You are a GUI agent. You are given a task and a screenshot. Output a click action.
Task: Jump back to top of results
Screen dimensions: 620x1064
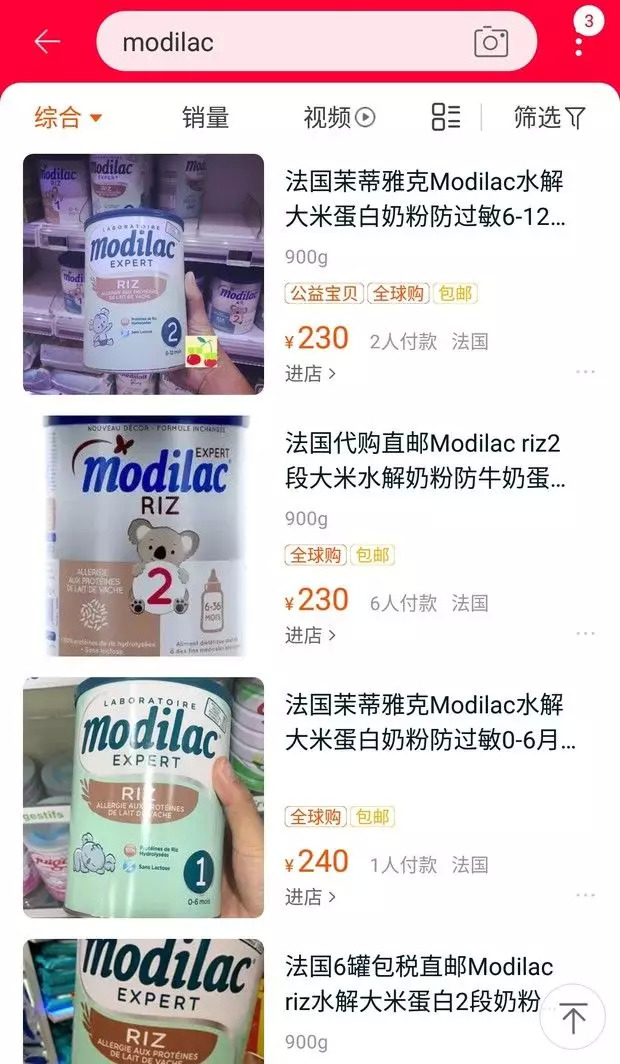pos(573,1018)
